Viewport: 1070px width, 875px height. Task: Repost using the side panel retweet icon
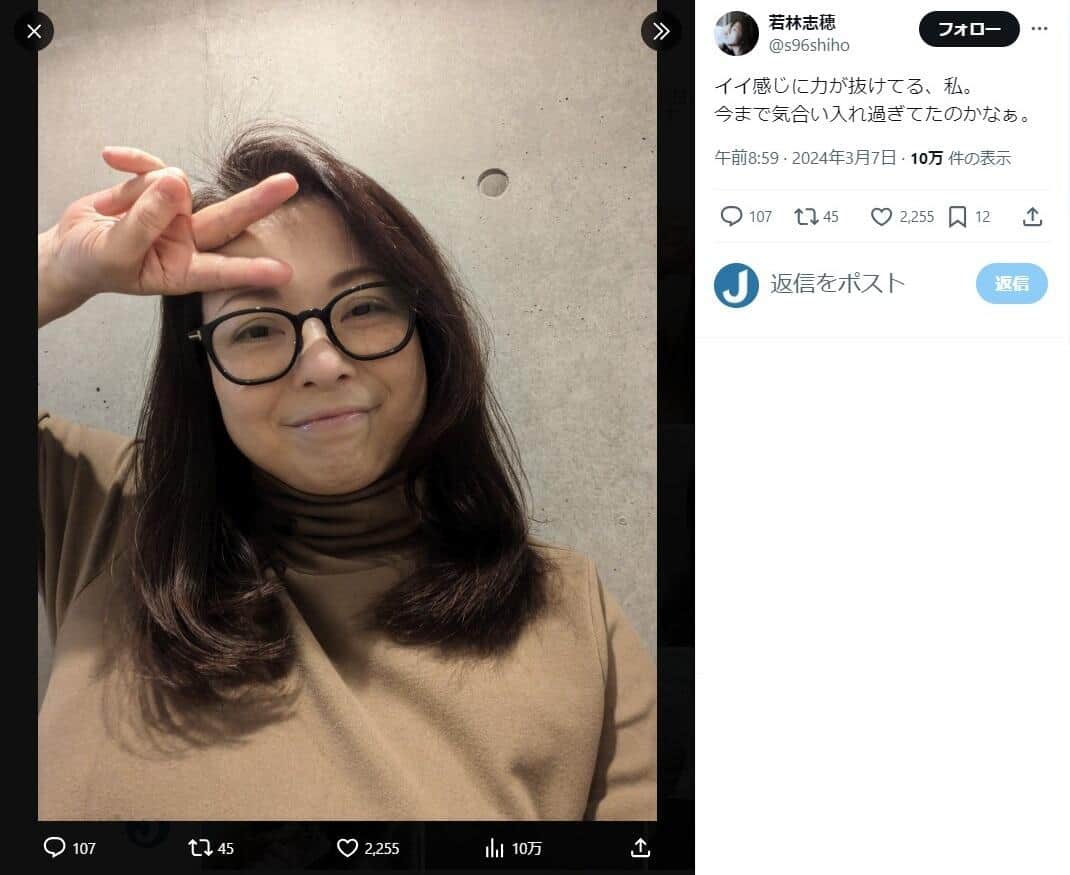(x=806, y=216)
